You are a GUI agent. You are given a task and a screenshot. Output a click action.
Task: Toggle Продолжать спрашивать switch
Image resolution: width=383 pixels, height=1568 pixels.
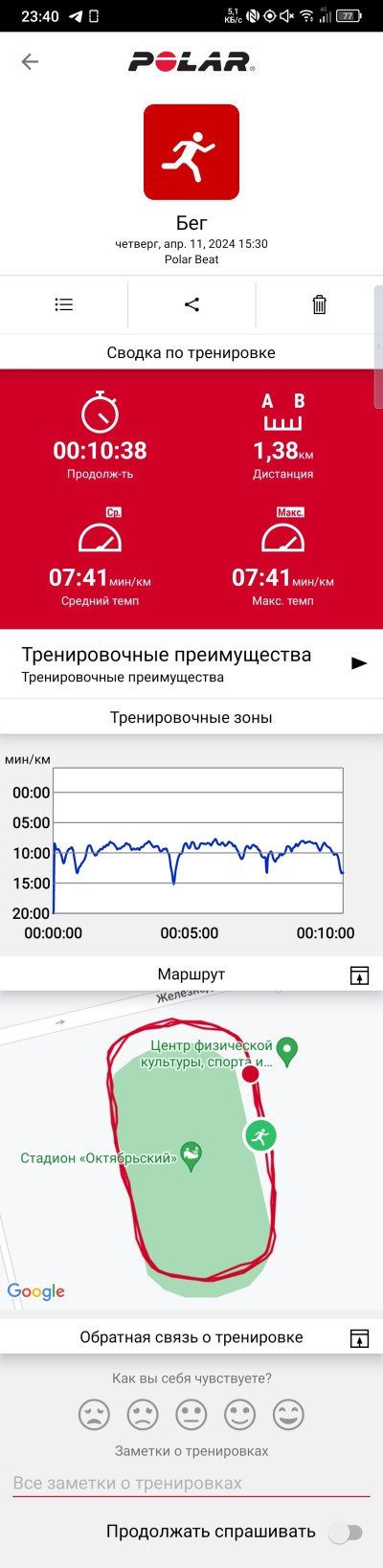(x=346, y=1533)
